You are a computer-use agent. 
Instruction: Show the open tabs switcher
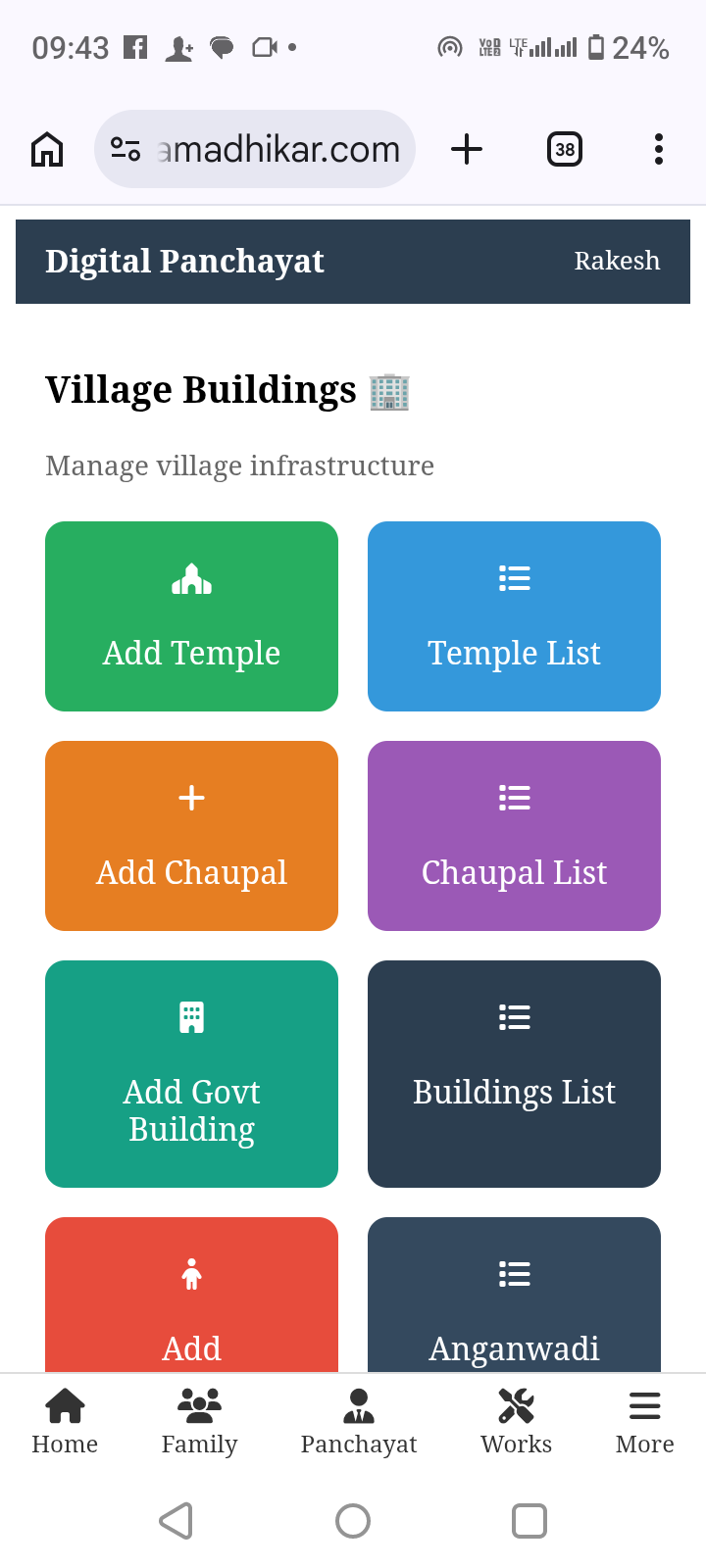(564, 150)
